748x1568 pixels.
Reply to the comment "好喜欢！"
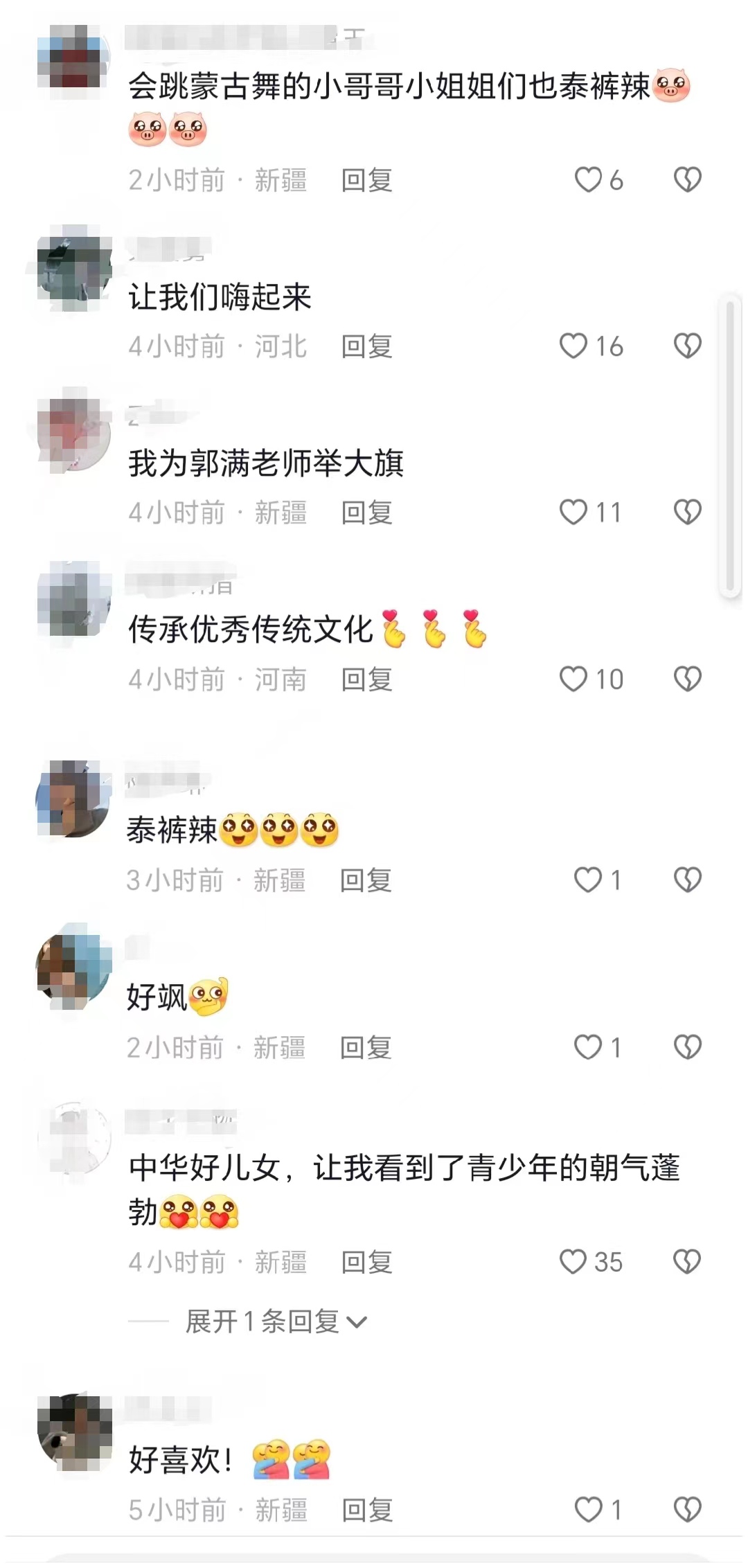pos(367,1510)
